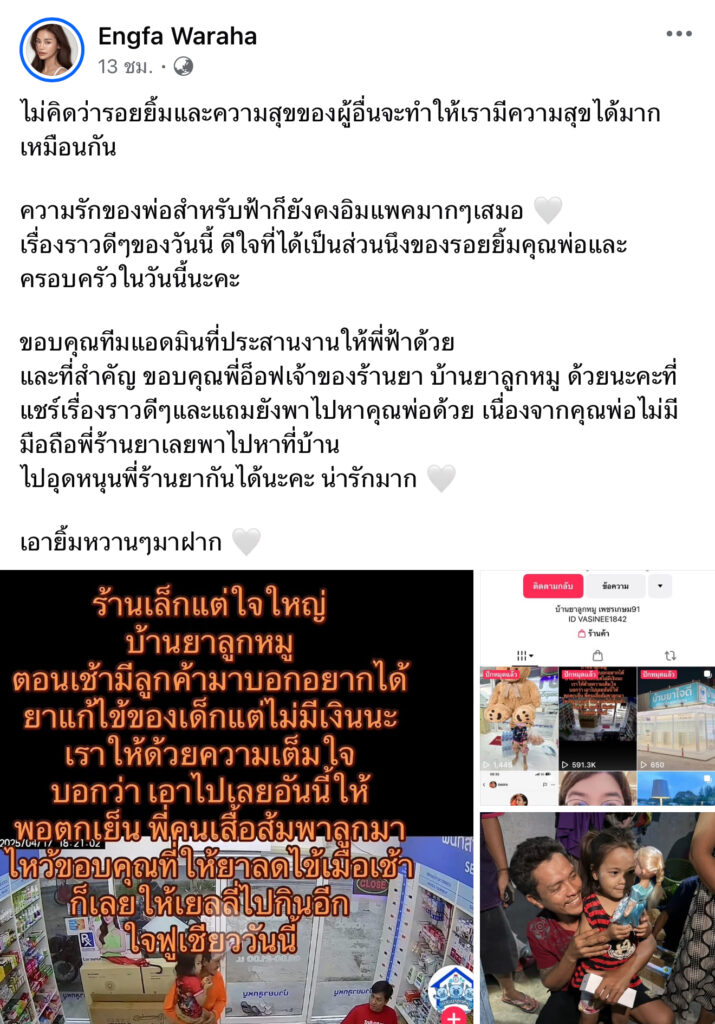
Task: View the TikTok profile screenshot photo
Action: [597, 688]
